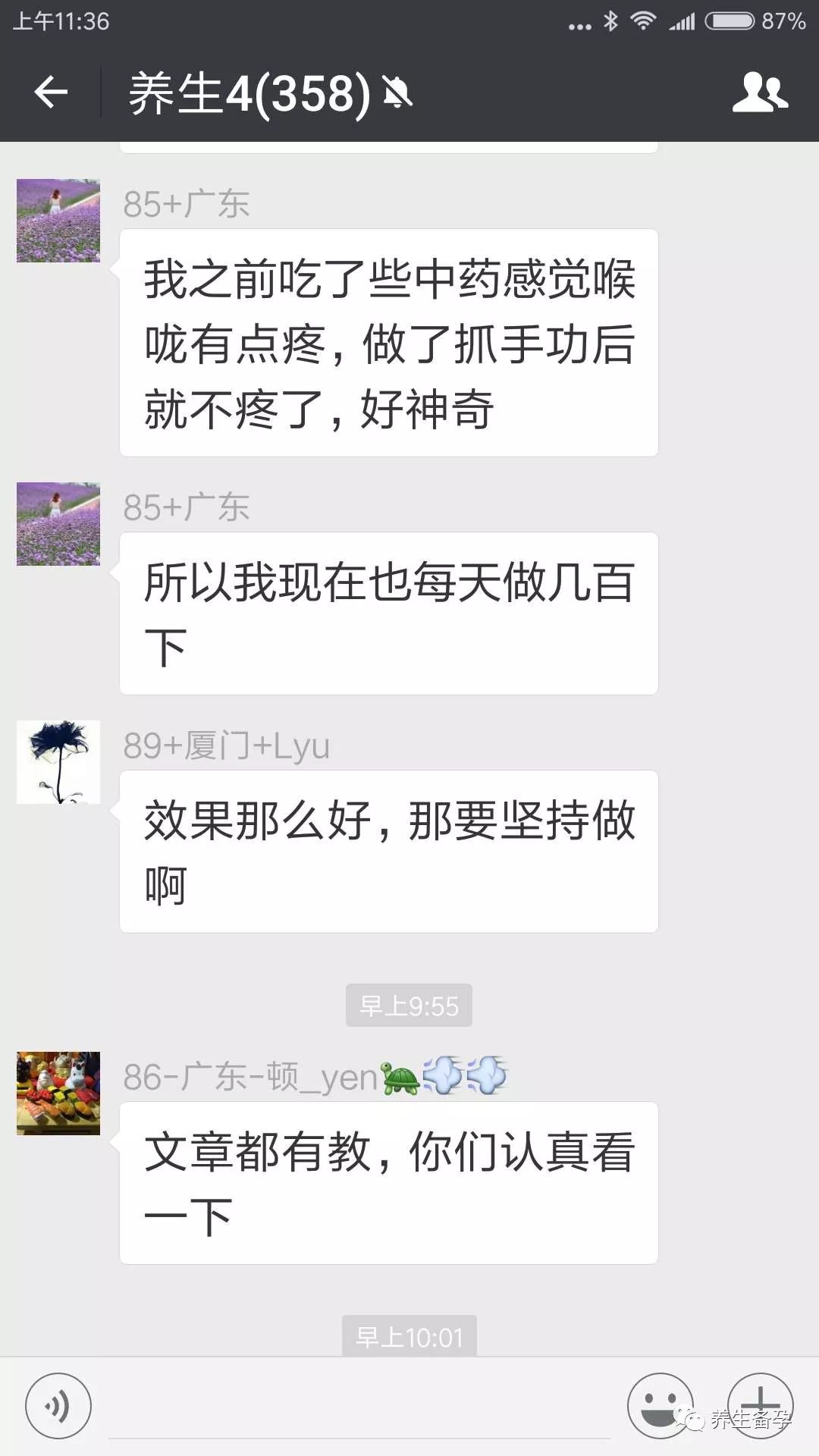Image resolution: width=819 pixels, height=1456 pixels.
Task: Go back from the 养生4 chat
Action: pos(51,93)
